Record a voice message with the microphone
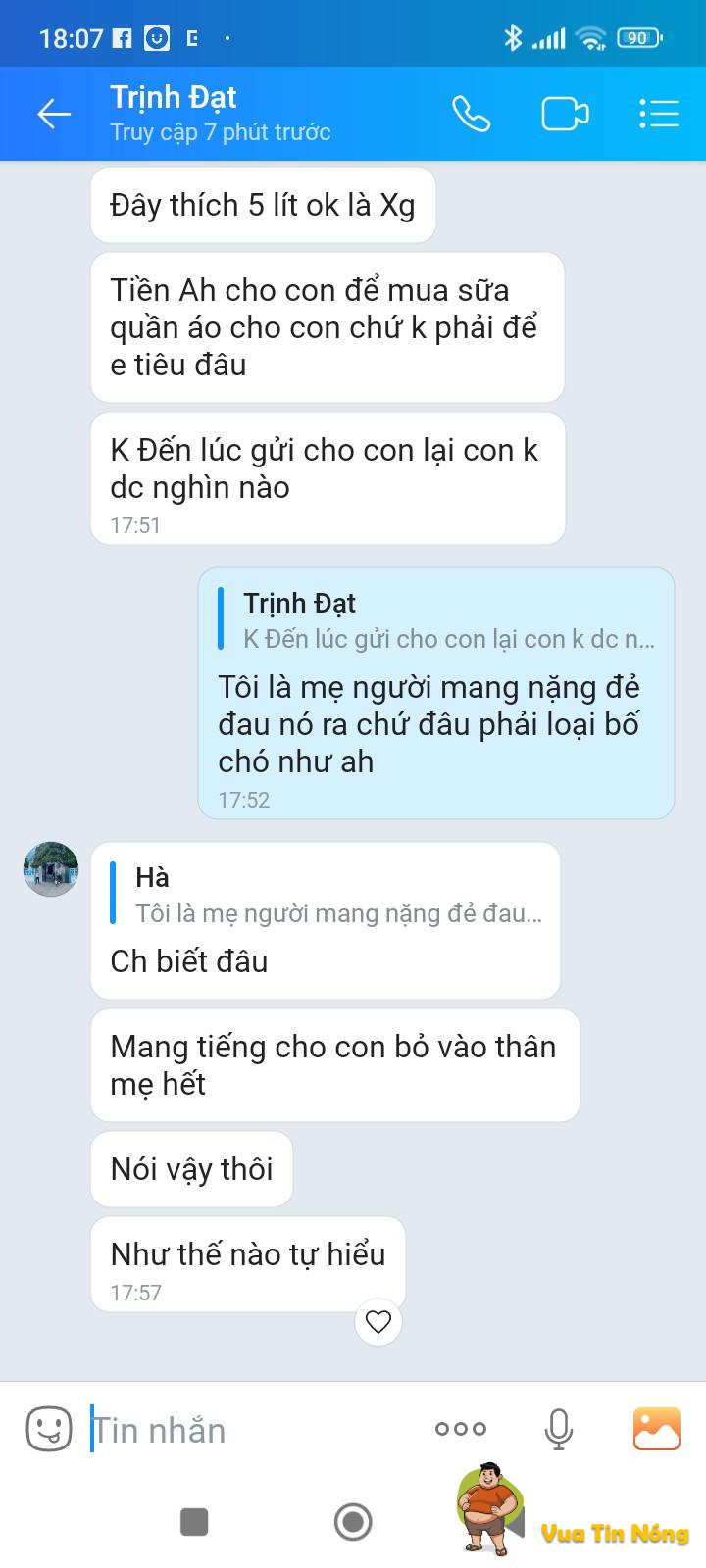The width and height of the screenshot is (706, 1568). click(x=559, y=1429)
